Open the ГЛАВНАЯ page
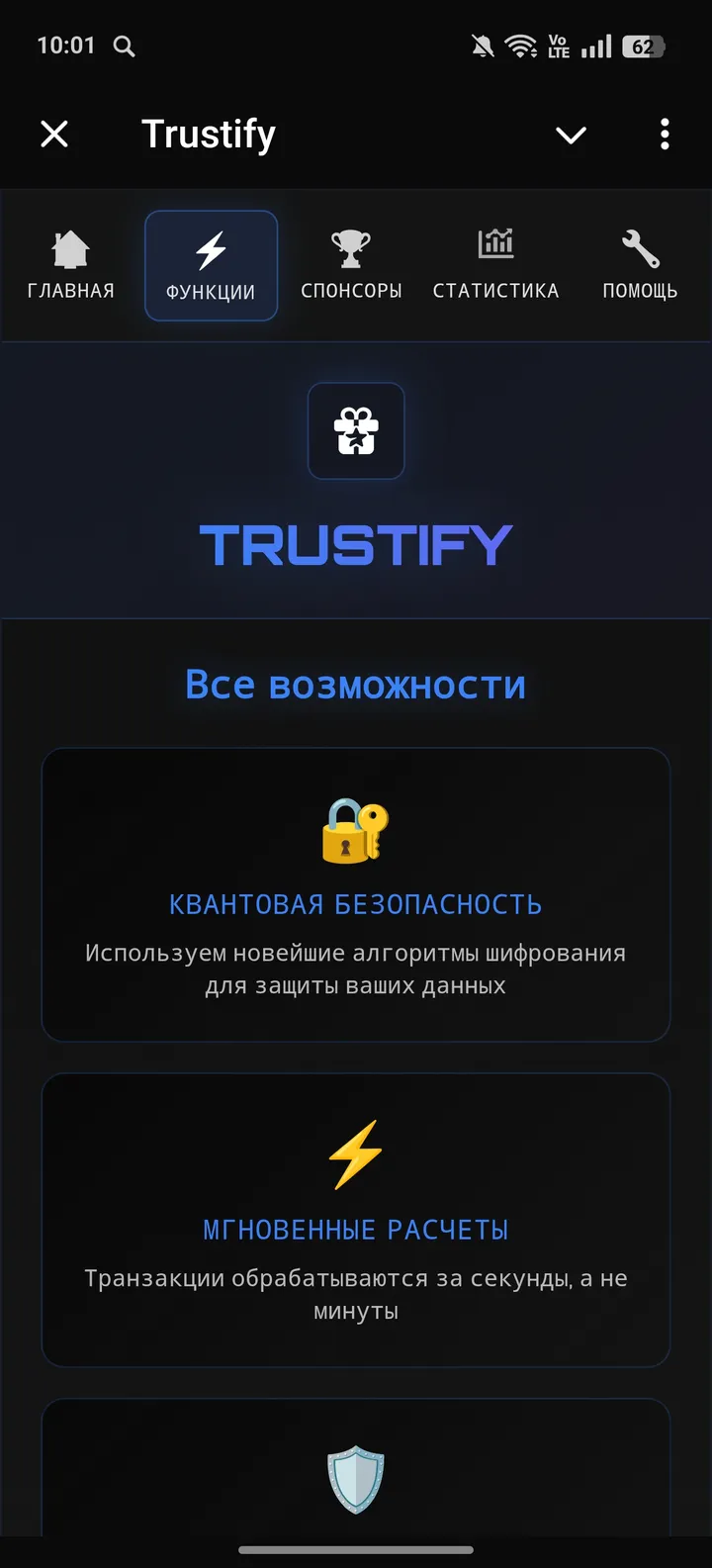This screenshot has height=1568, width=712. coord(70,265)
